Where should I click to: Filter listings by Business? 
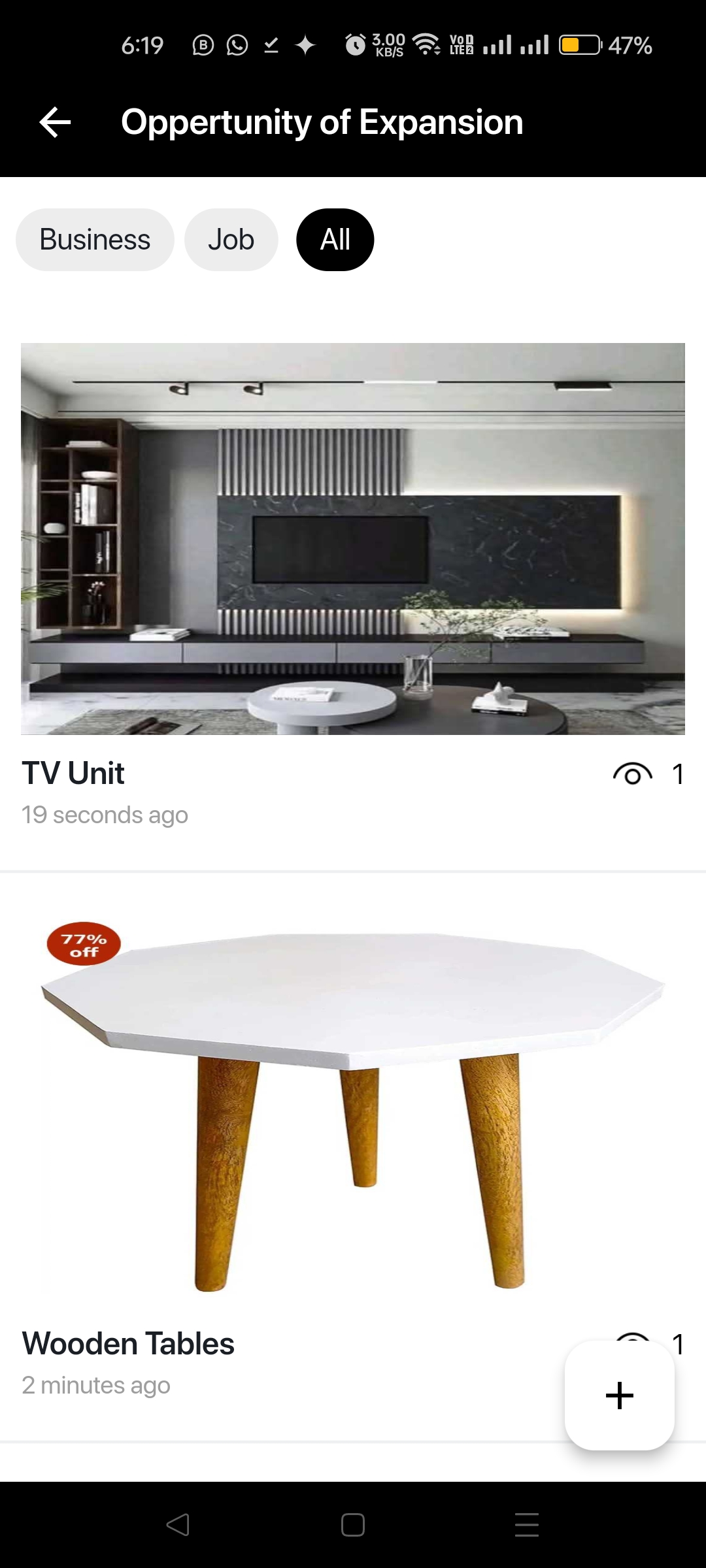click(95, 240)
